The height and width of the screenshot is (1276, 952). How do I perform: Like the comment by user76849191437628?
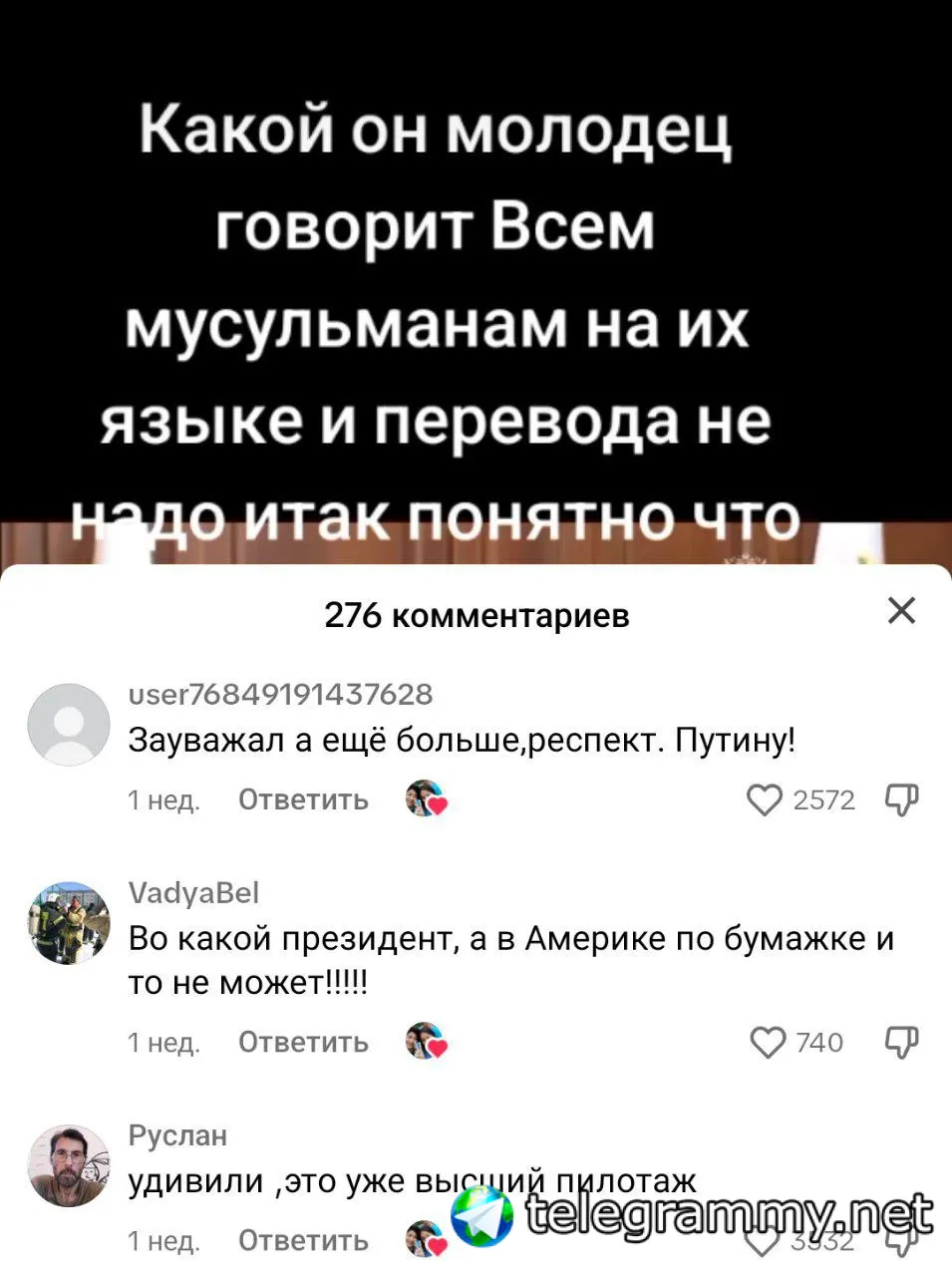pyautogui.click(x=765, y=800)
